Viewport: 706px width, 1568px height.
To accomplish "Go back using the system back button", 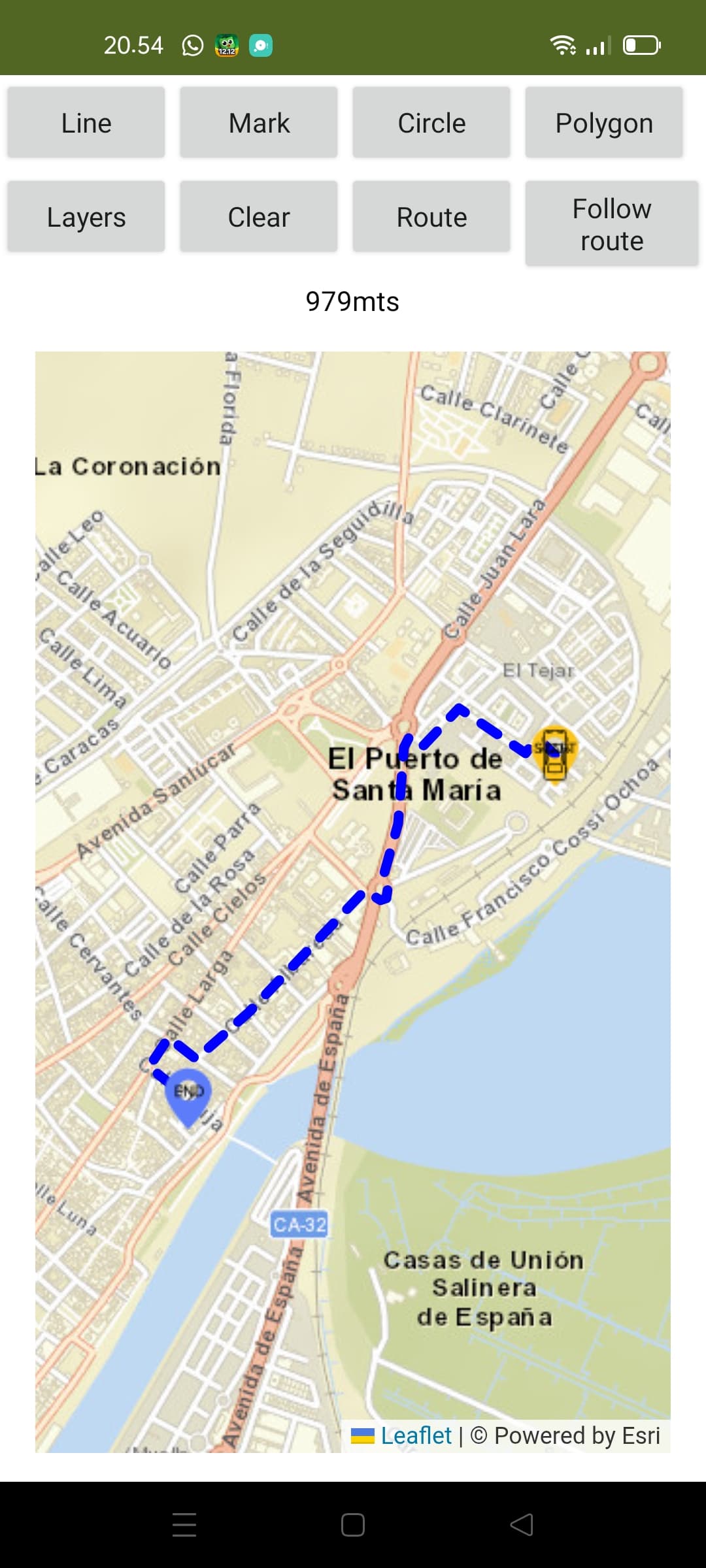I will (522, 1525).
